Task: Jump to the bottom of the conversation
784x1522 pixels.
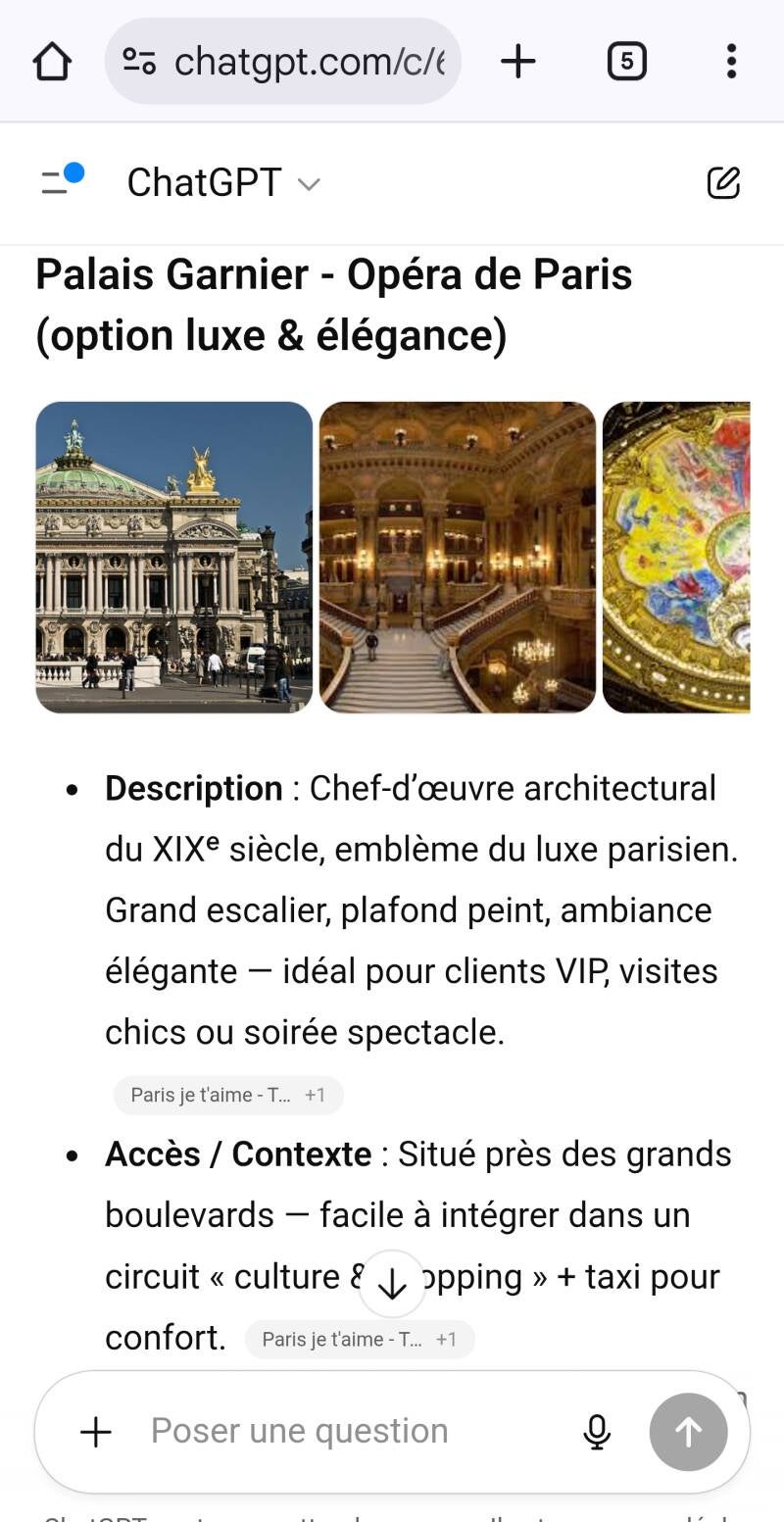Action: coord(392,1284)
